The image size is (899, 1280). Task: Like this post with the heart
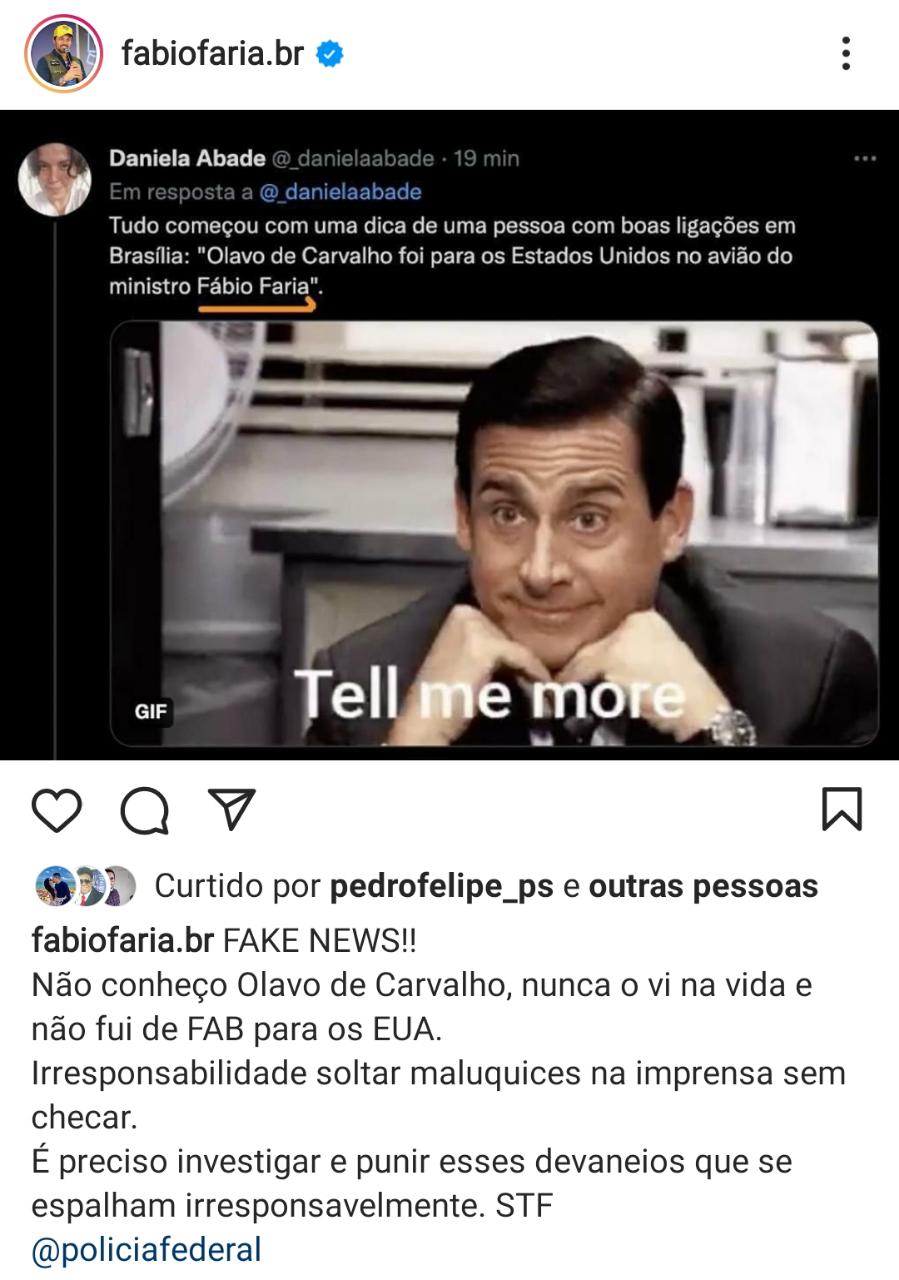pos(56,810)
